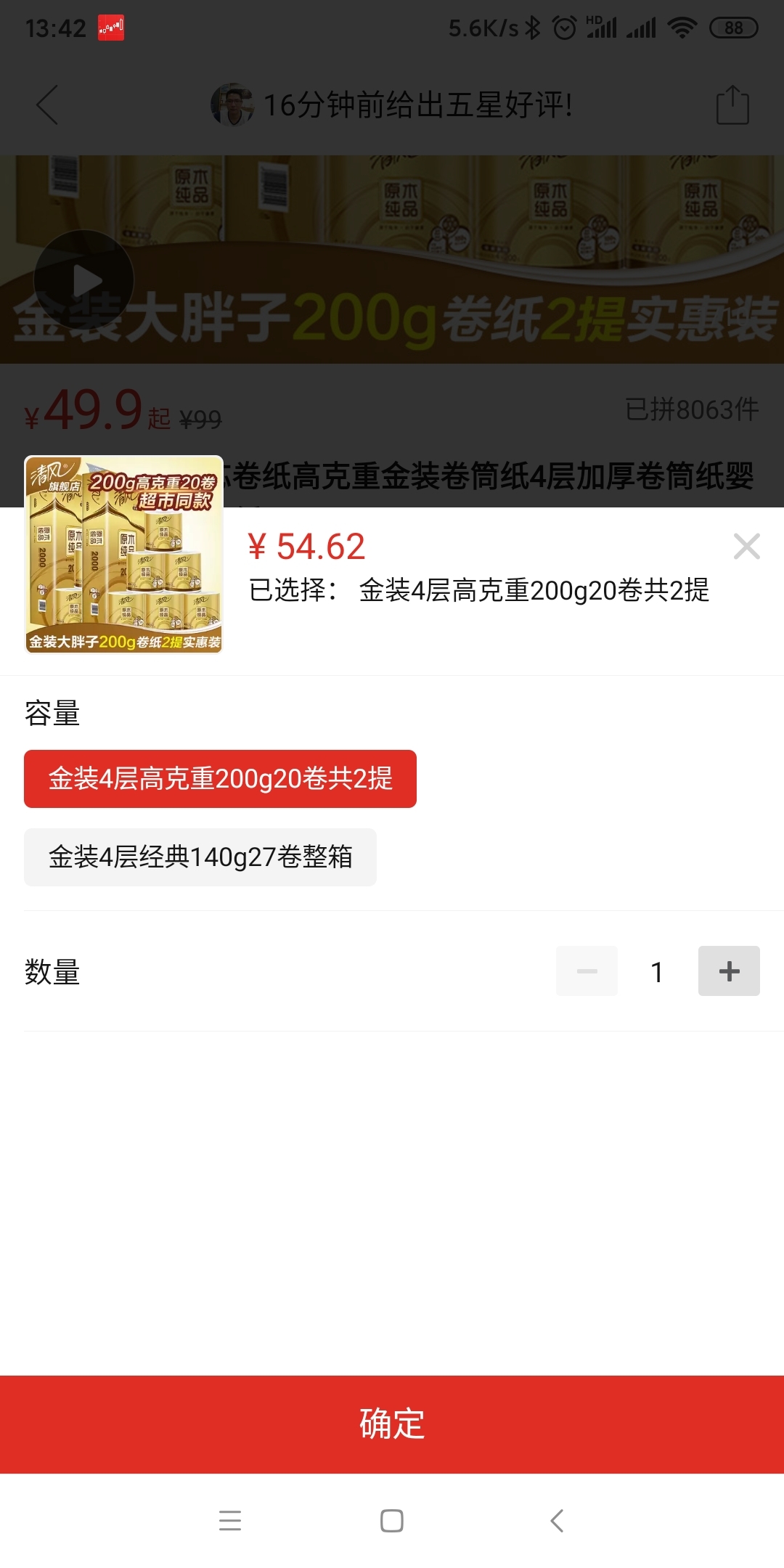The image size is (784, 1568).
Task: Open the selected product thumbnail image
Action: click(x=124, y=555)
